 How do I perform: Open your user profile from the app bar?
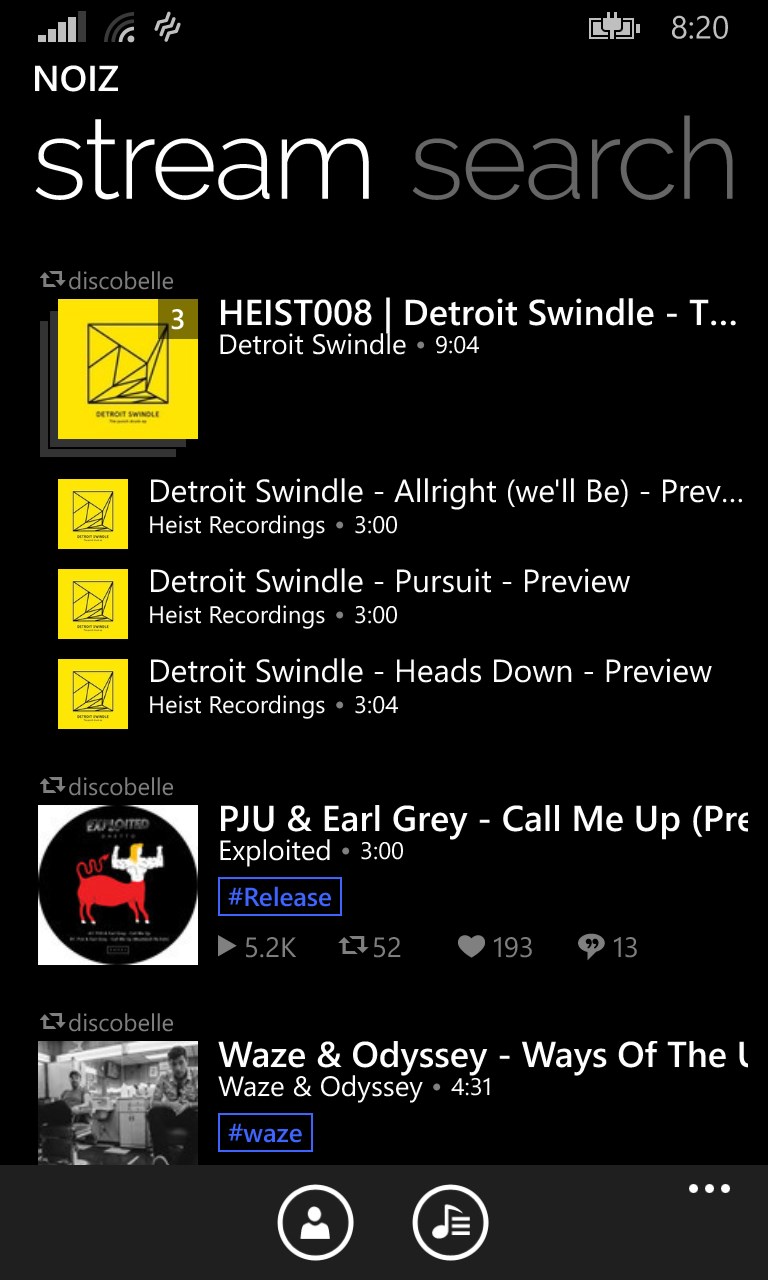point(316,1221)
